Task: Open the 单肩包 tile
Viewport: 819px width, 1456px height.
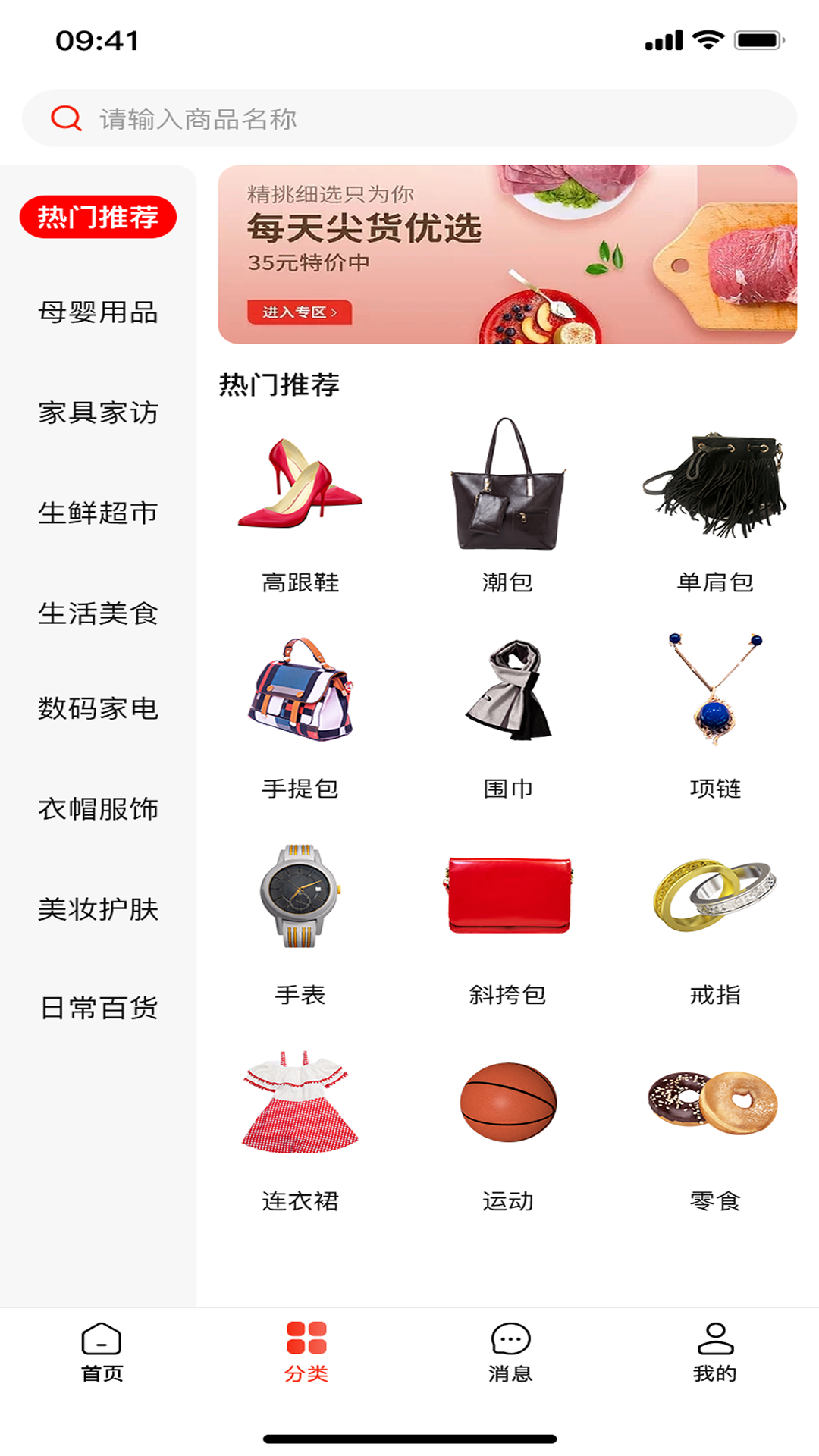Action: 714,504
